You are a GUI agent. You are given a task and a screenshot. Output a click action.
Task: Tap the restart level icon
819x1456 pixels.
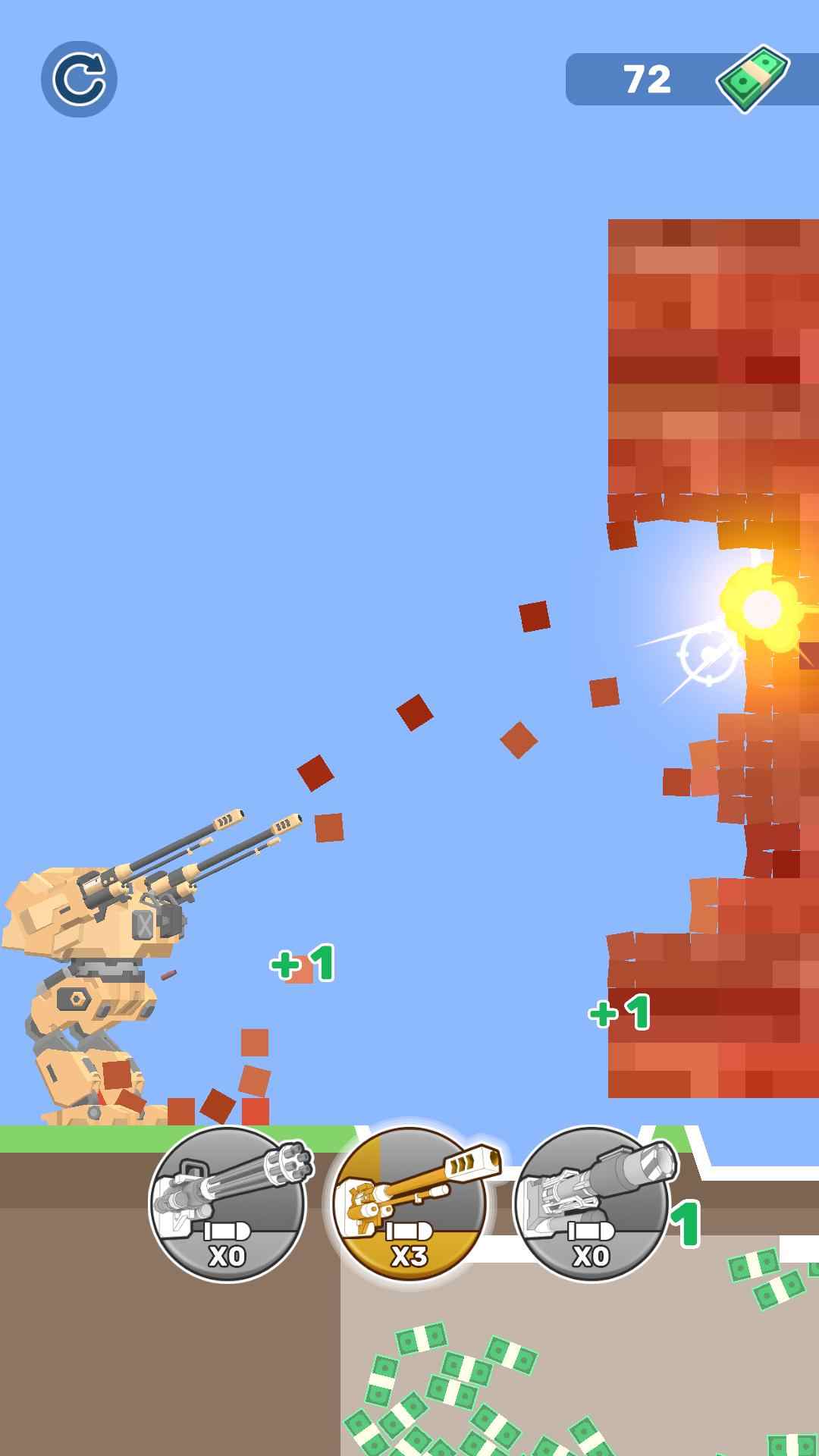click(79, 79)
